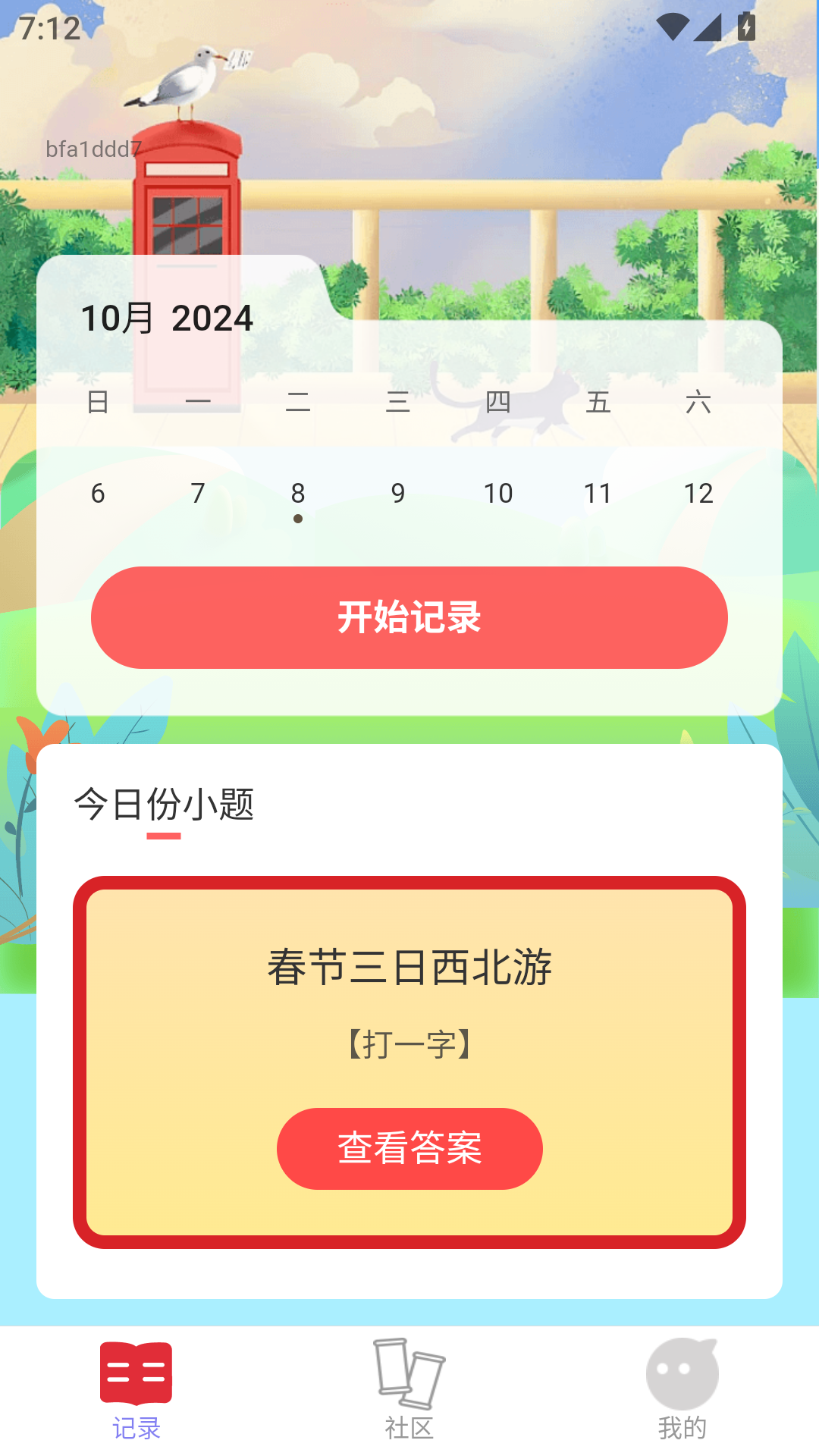Open the 10月 2024 month selector

(x=166, y=318)
